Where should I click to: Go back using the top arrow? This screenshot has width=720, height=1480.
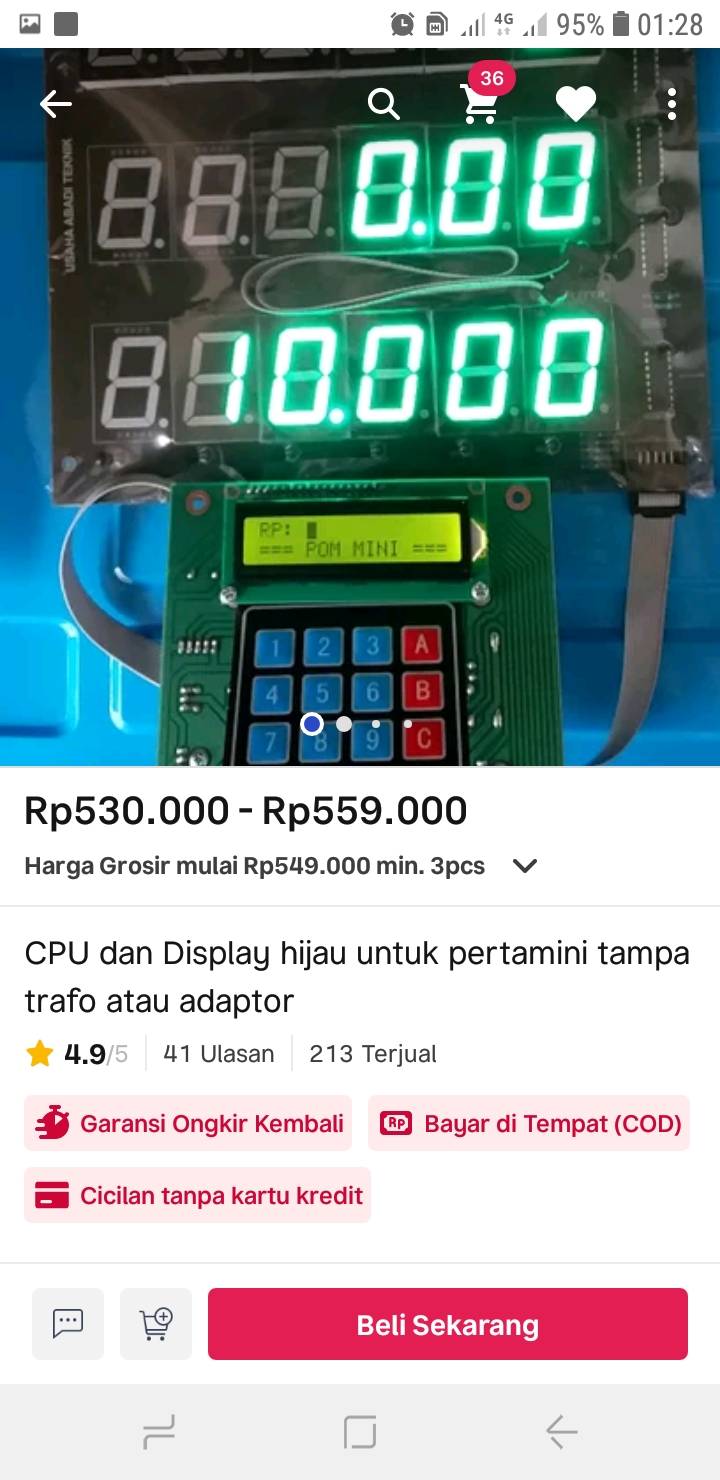click(x=56, y=103)
